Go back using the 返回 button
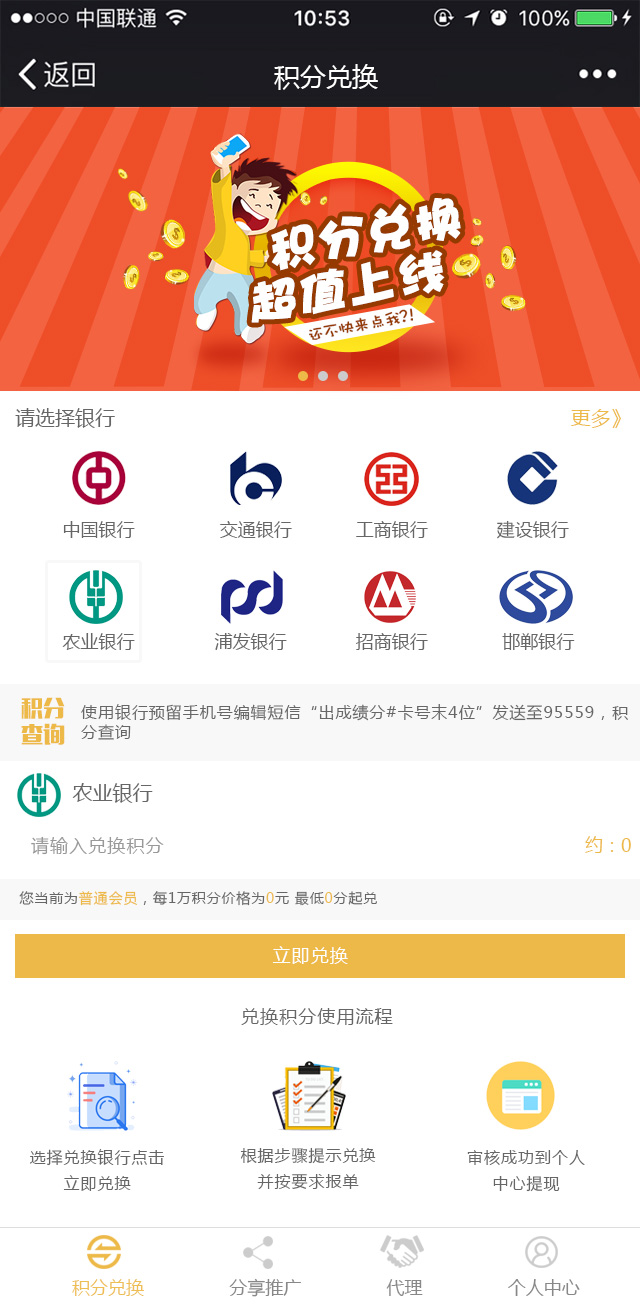The height and width of the screenshot is (1306, 640). click(57, 75)
